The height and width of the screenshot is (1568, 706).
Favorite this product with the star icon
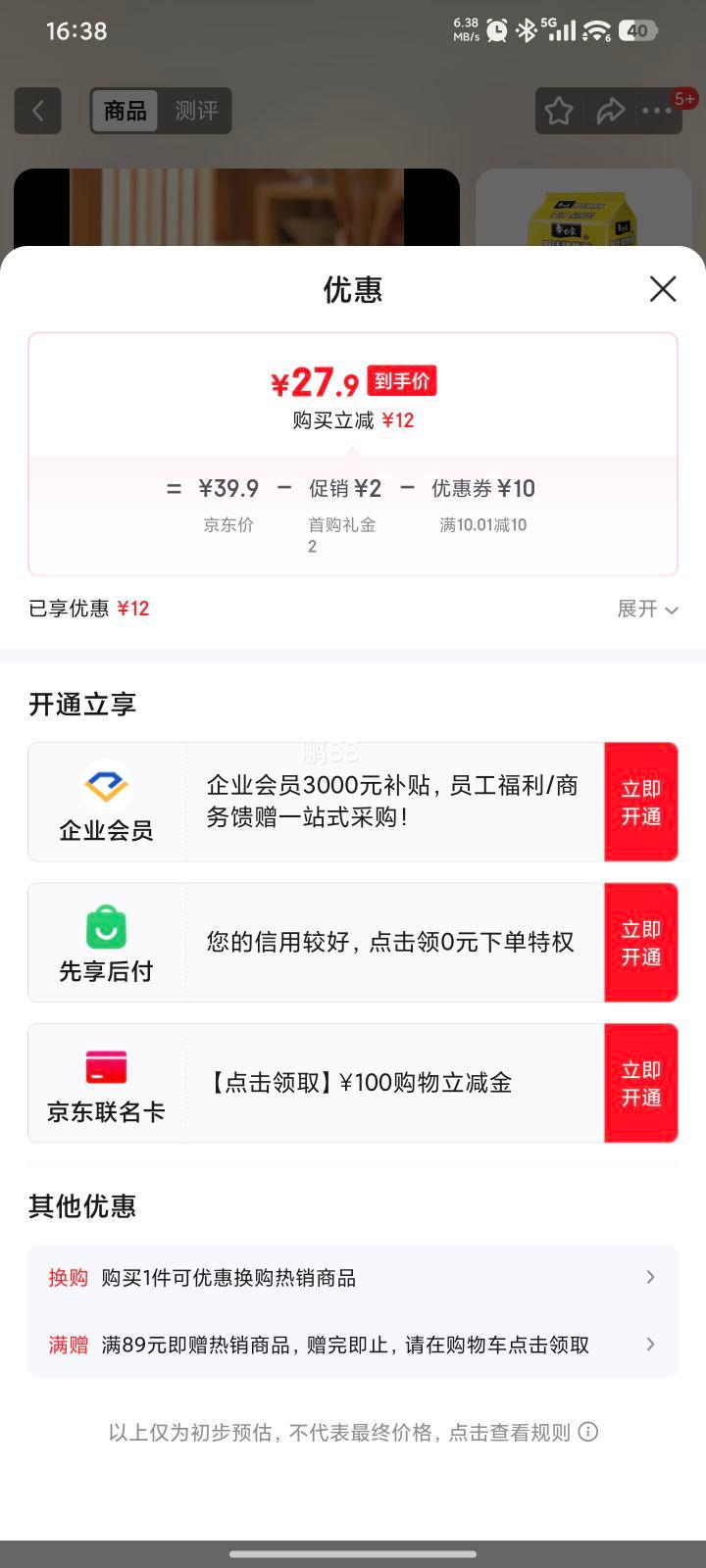pyautogui.click(x=559, y=111)
